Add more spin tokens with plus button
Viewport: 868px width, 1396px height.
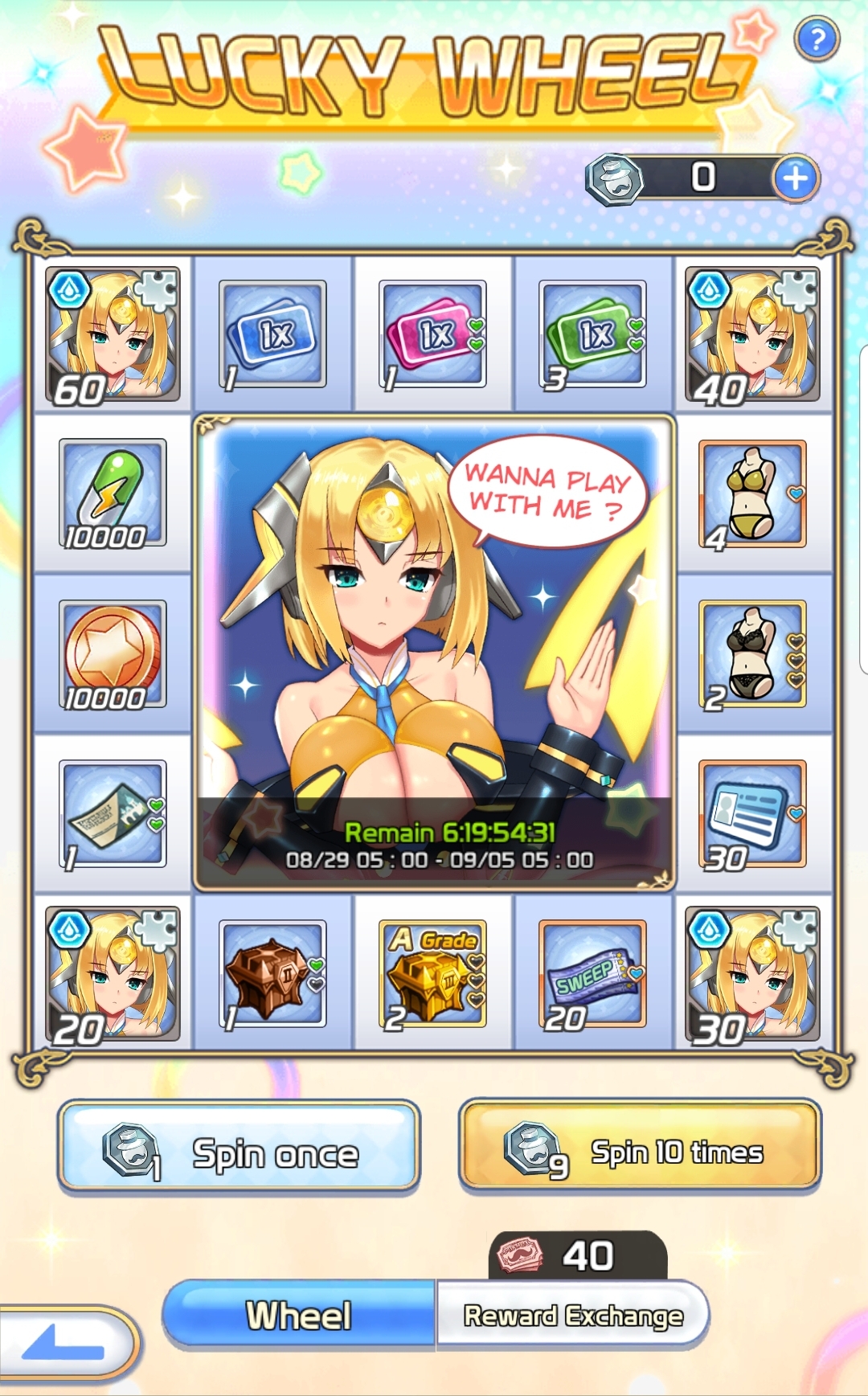[795, 178]
